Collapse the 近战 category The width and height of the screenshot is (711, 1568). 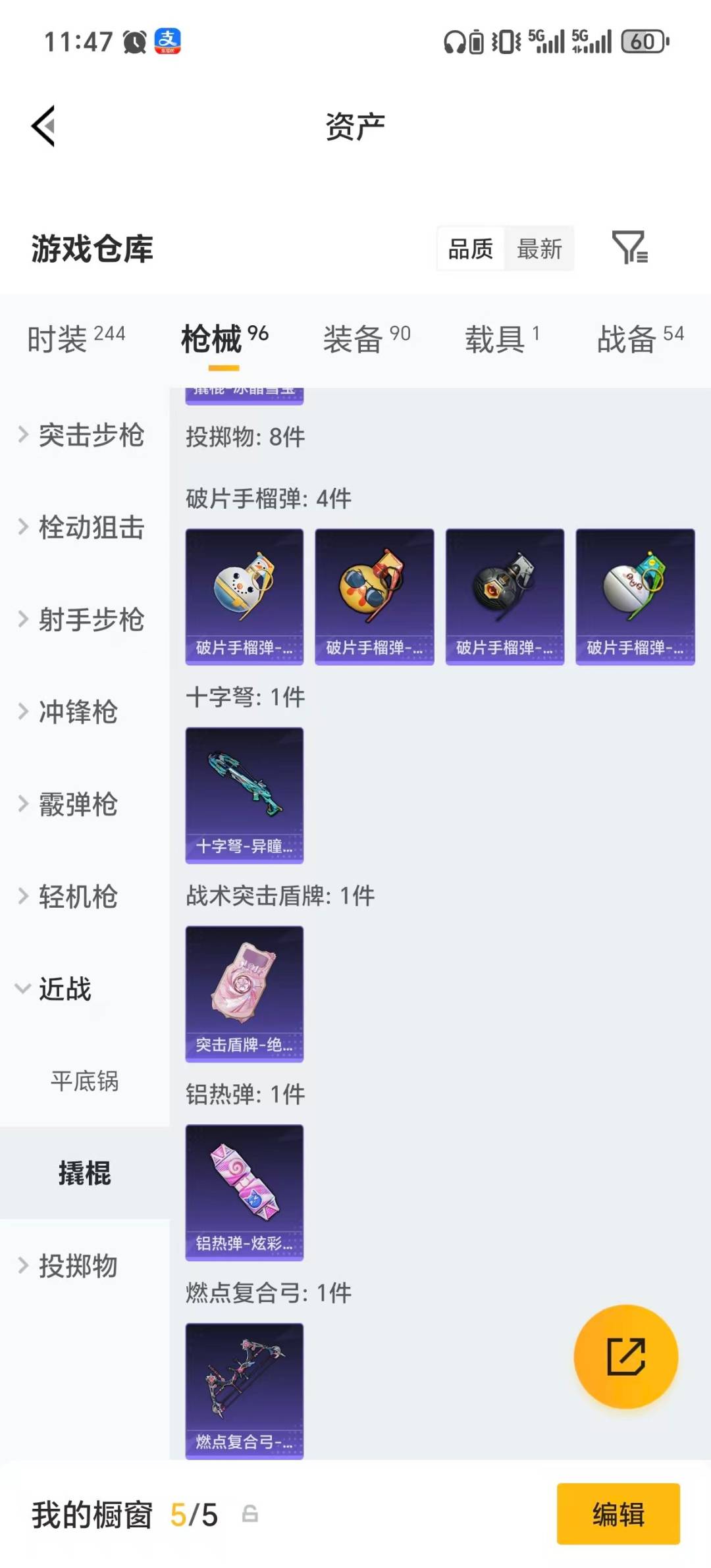click(x=66, y=989)
